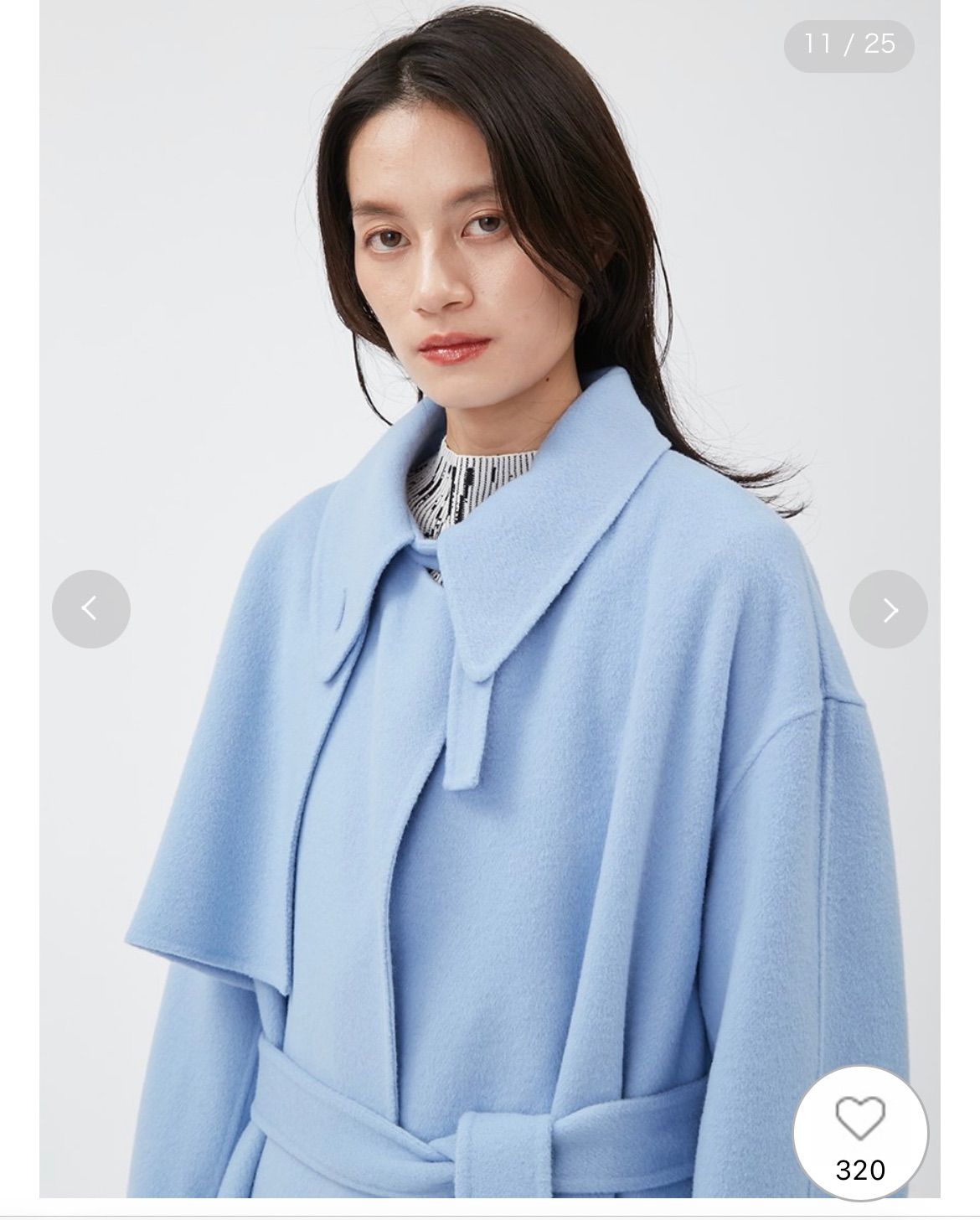
Task: Go to the next product image
Action: [888, 609]
